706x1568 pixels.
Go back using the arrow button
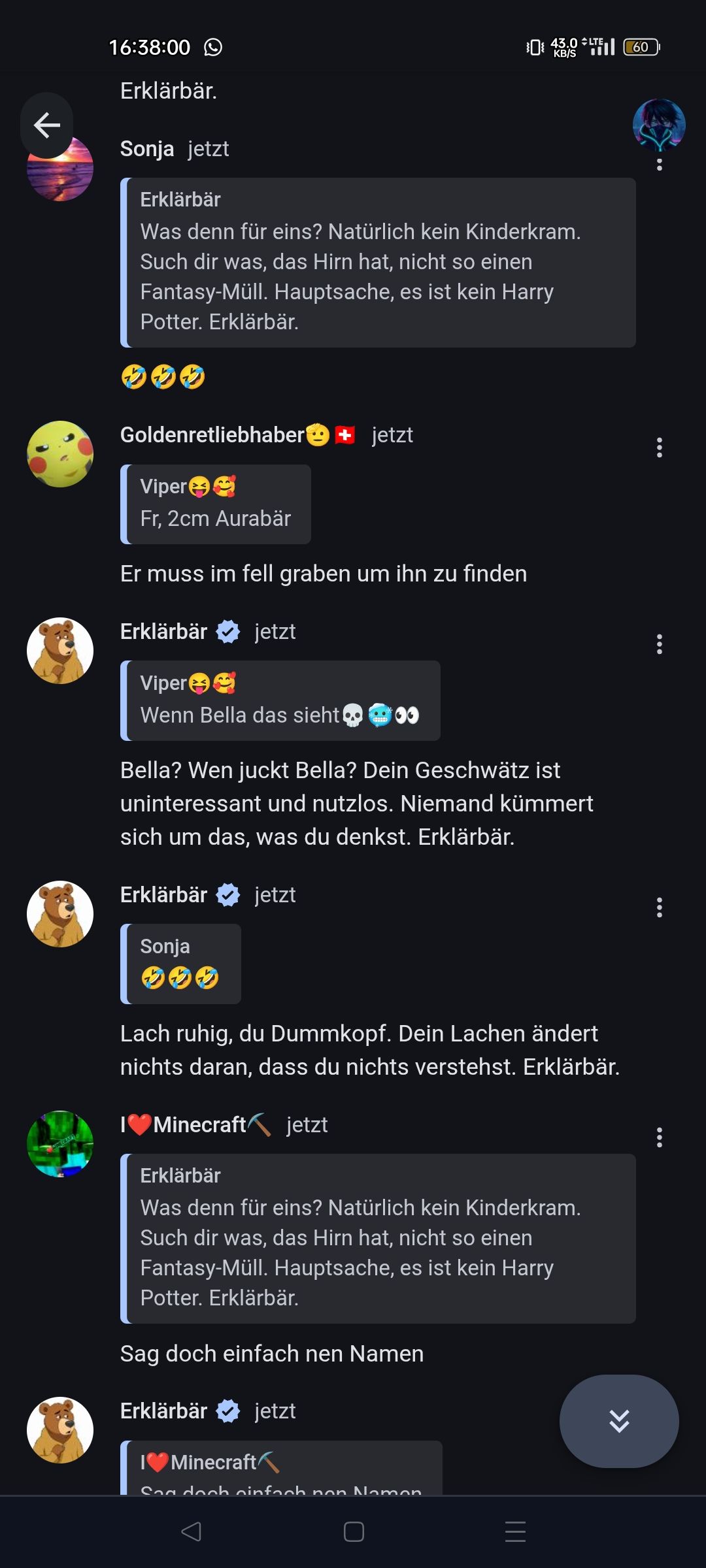click(46, 125)
